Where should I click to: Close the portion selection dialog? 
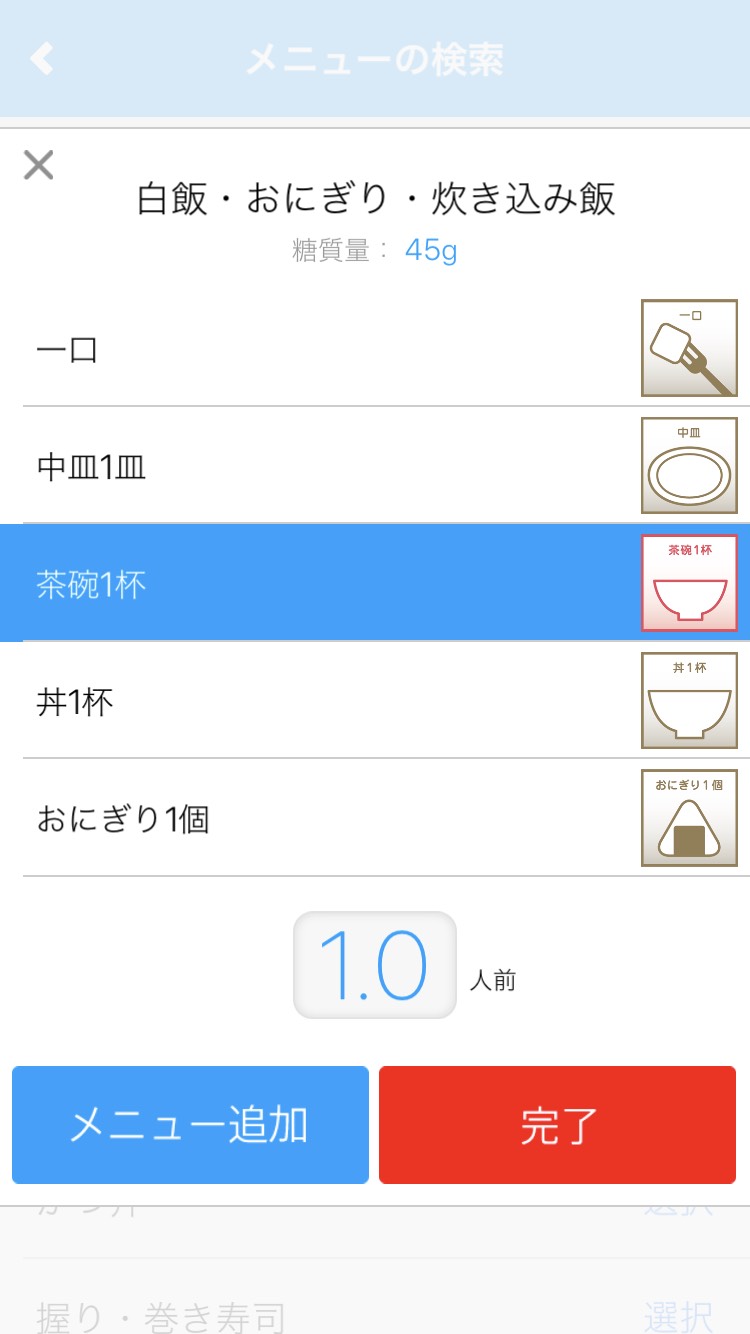pos(38,165)
